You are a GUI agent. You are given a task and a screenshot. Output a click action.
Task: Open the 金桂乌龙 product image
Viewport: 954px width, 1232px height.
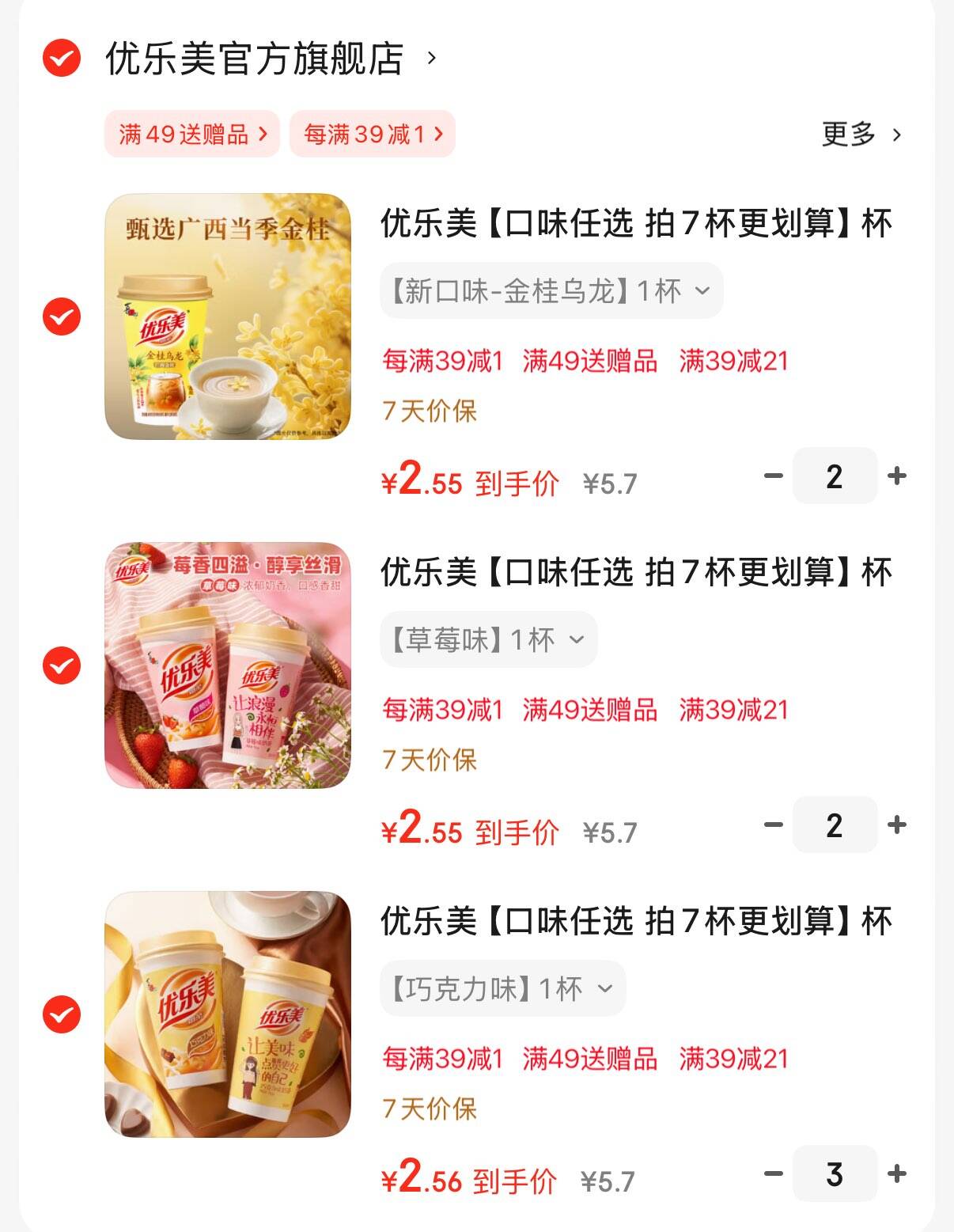click(228, 317)
